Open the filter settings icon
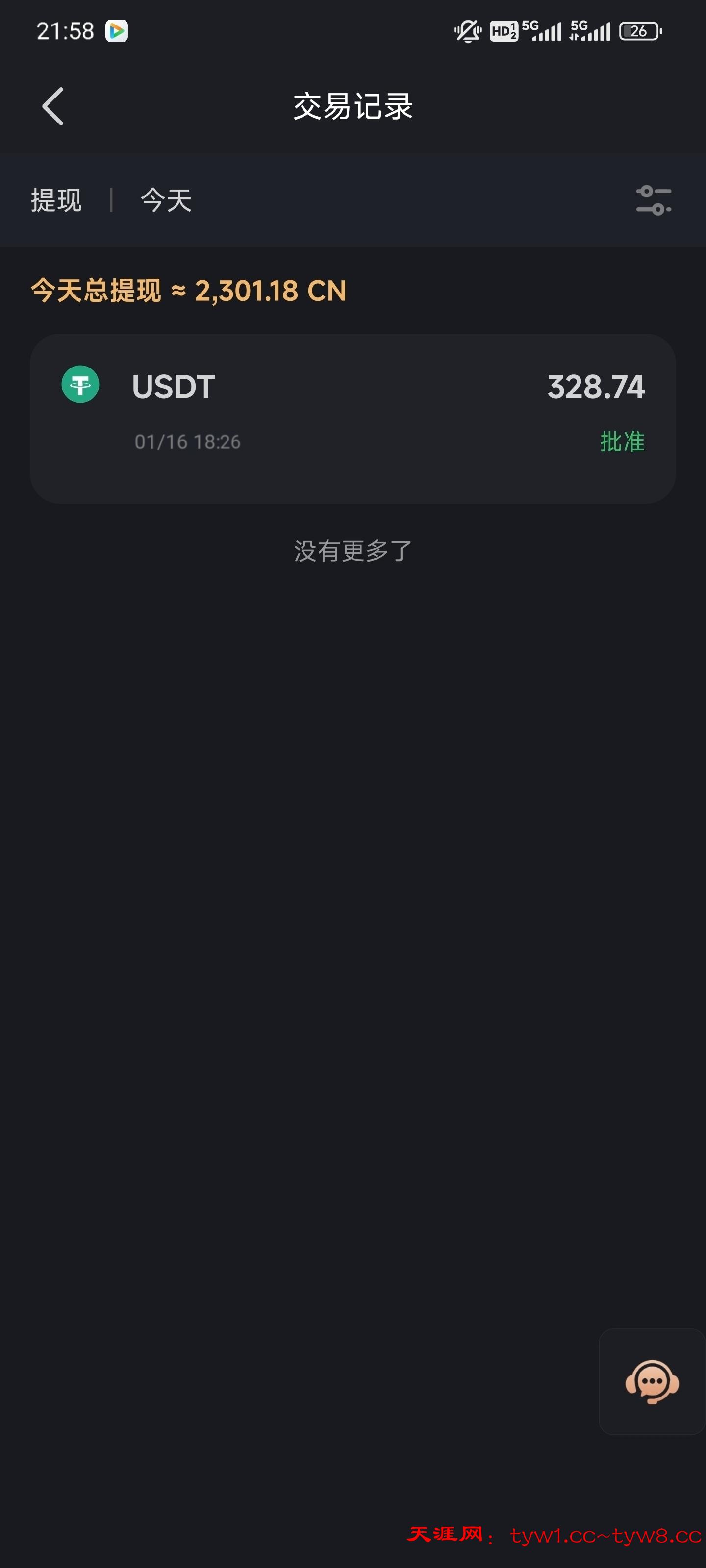Screen dimensions: 706x1568 pos(654,200)
